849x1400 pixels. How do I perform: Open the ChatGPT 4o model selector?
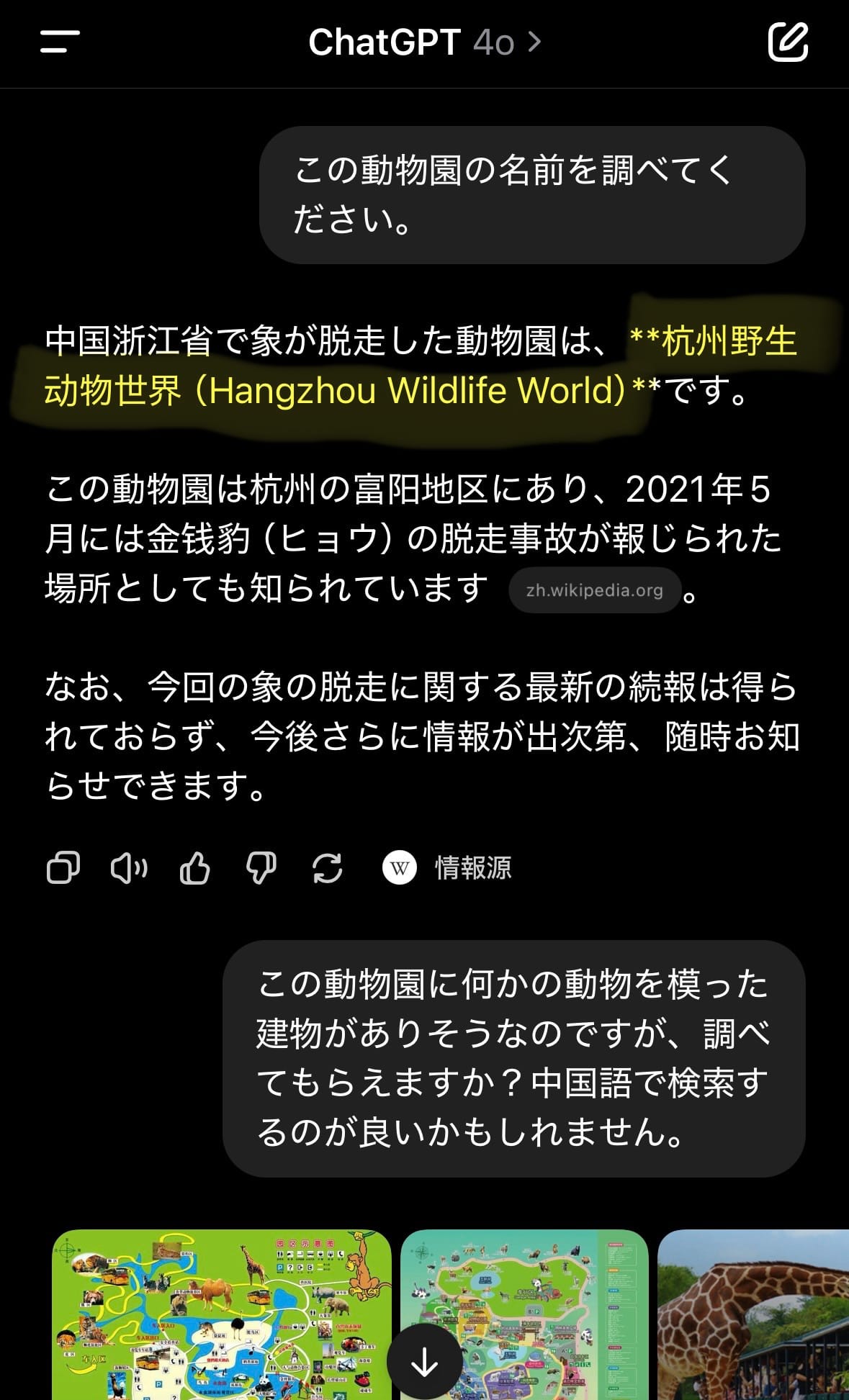click(423, 42)
